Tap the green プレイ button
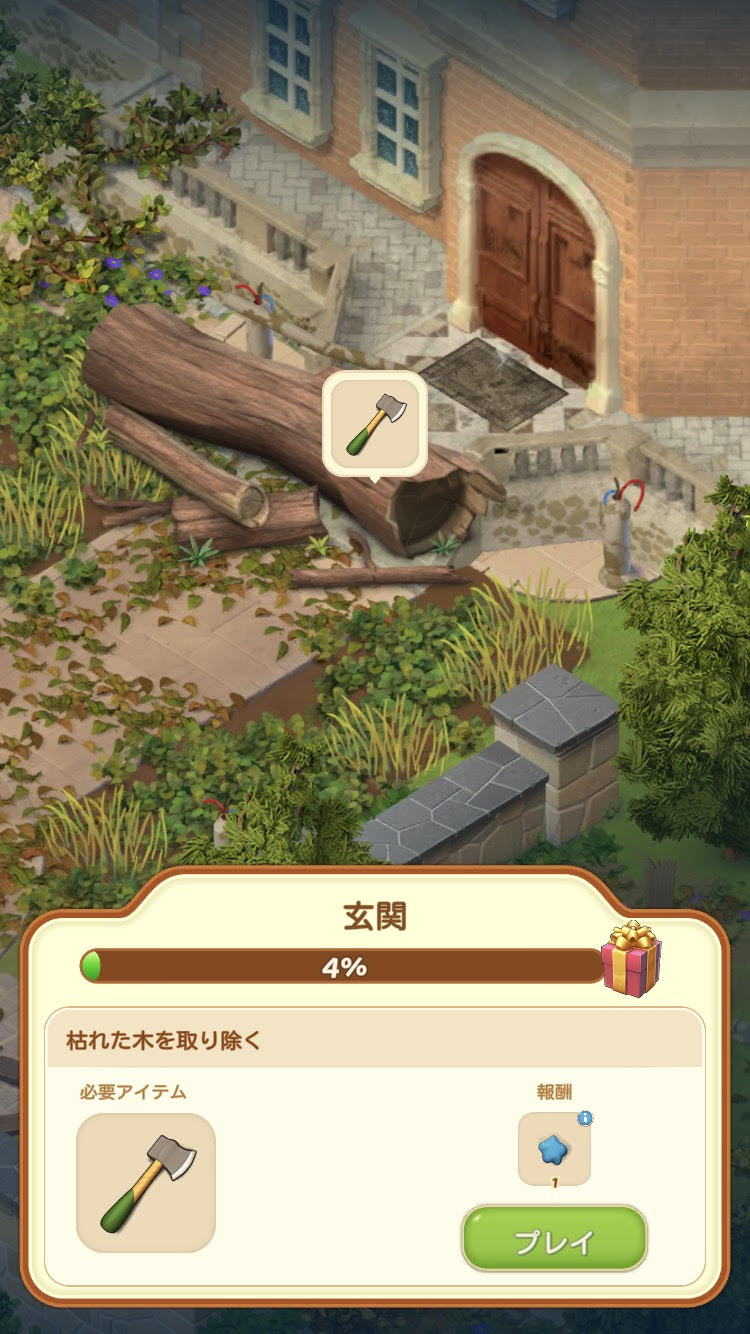 (x=554, y=1240)
